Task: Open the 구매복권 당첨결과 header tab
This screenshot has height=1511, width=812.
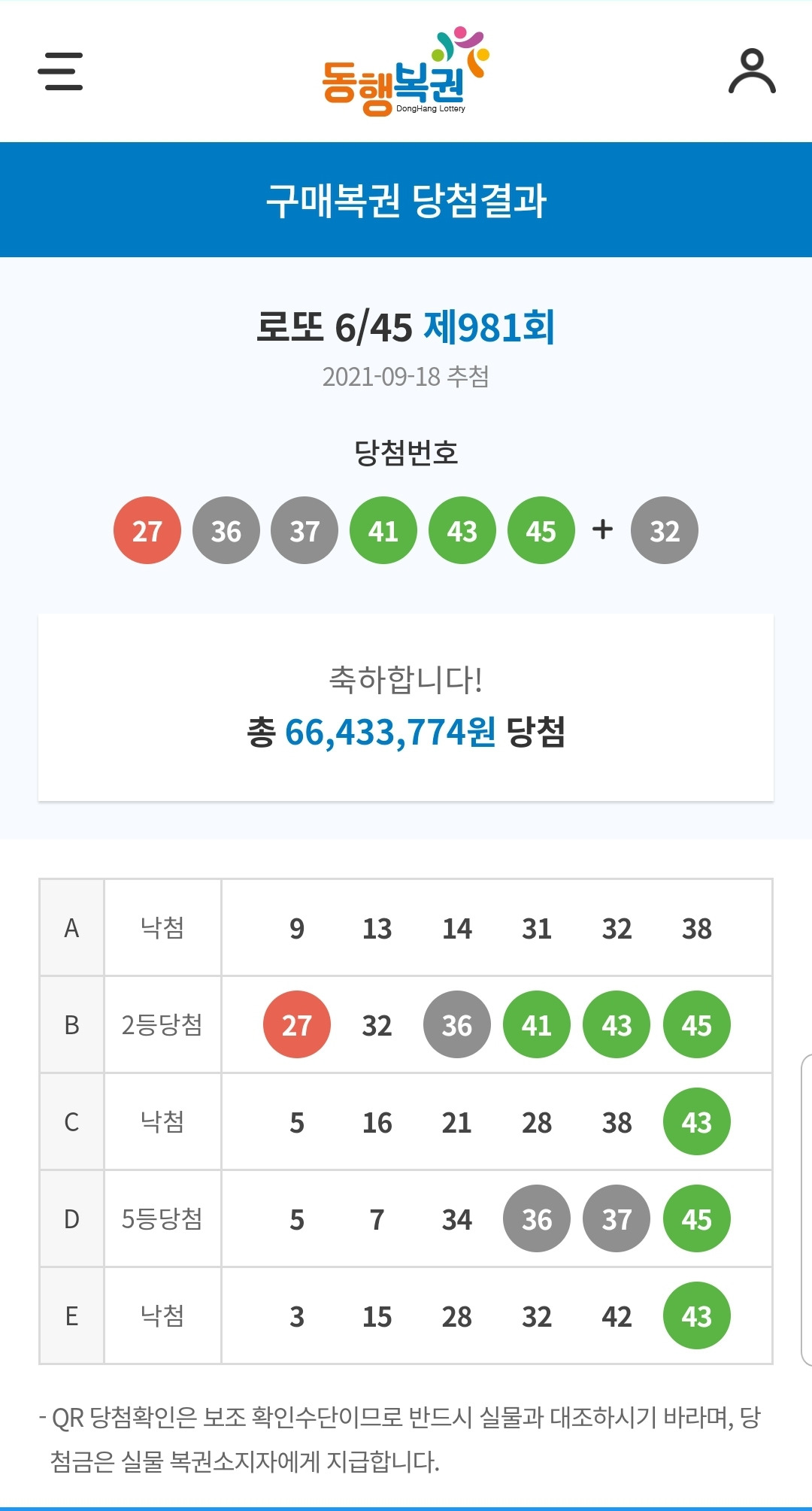Action: click(x=406, y=198)
